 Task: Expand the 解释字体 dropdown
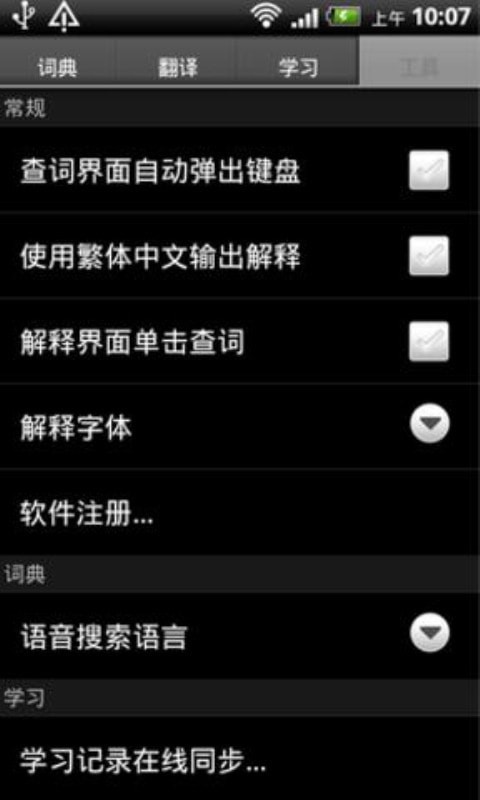point(430,423)
